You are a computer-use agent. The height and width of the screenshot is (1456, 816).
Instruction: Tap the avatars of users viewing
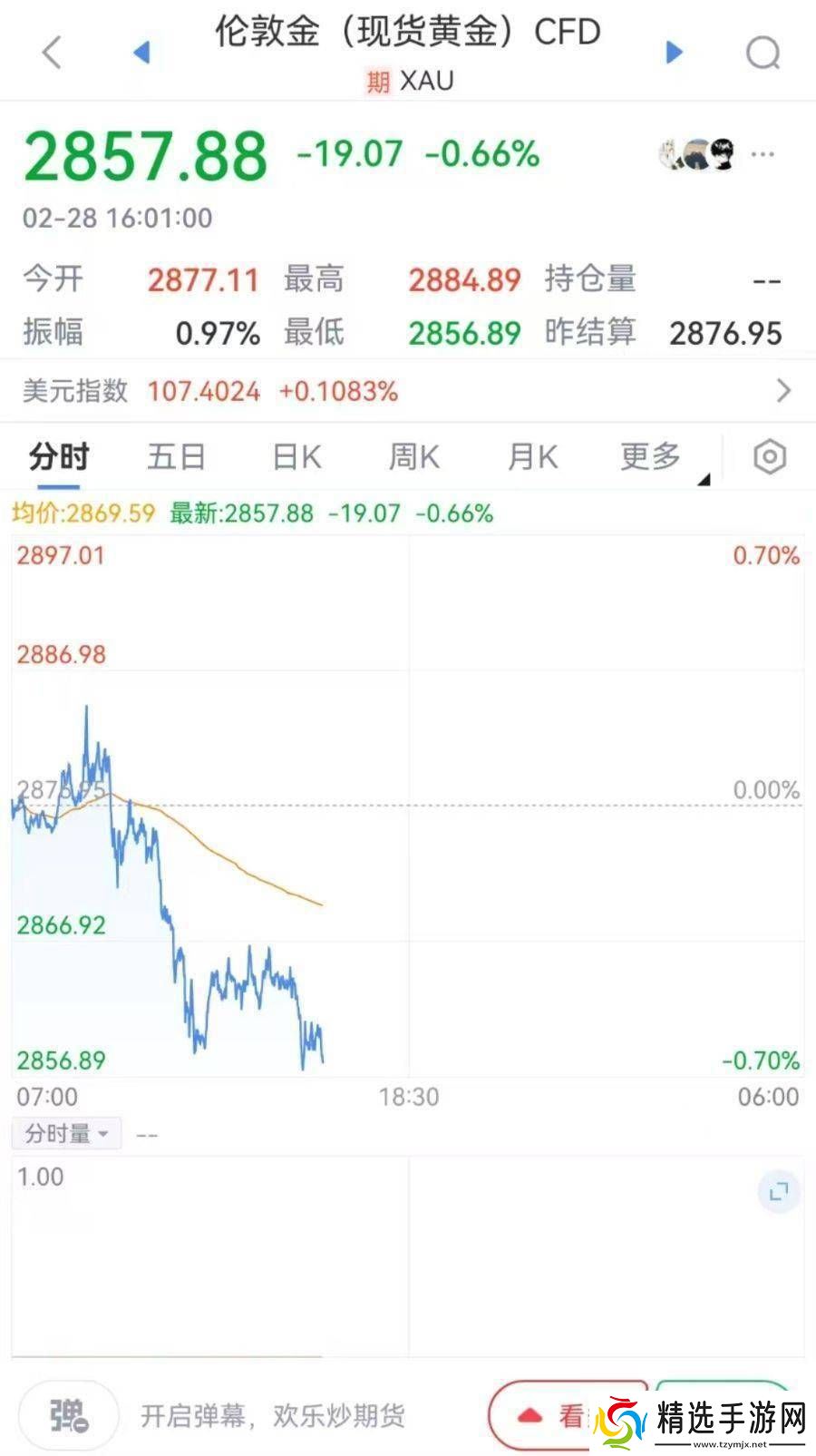click(696, 155)
